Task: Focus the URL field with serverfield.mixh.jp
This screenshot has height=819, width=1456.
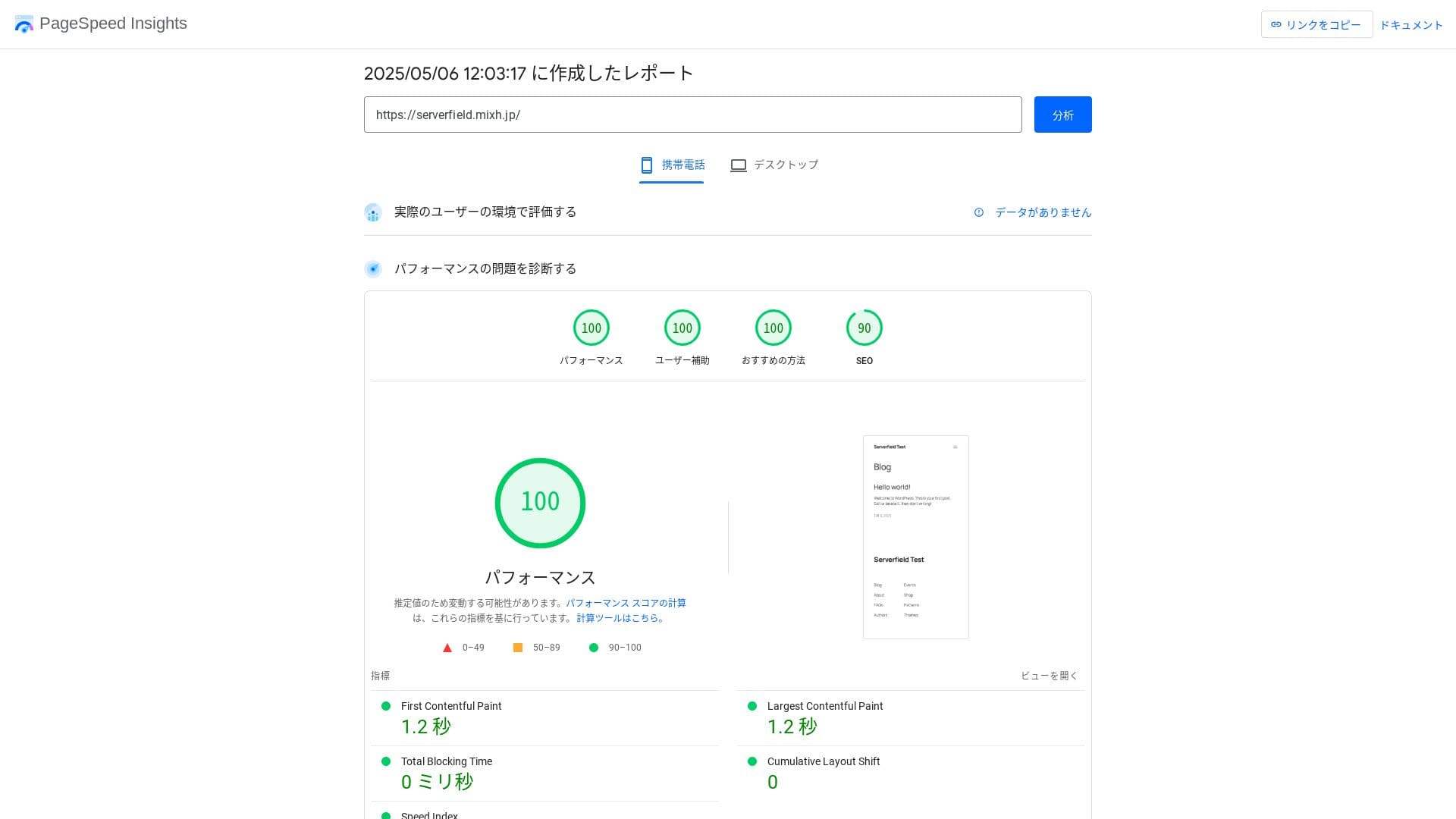Action: (692, 115)
